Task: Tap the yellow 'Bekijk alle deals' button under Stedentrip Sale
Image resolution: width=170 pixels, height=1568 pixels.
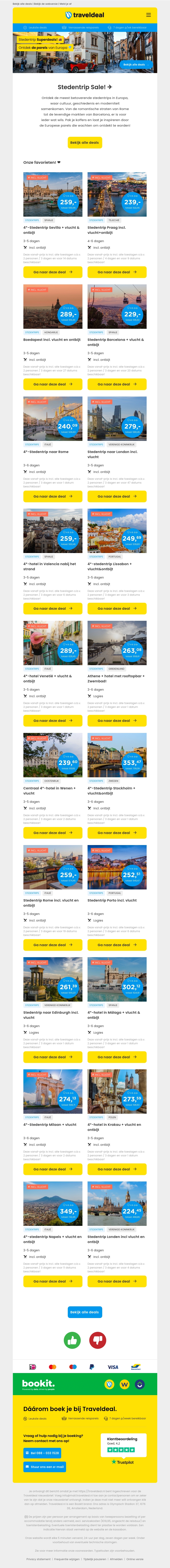Action: 85,143
